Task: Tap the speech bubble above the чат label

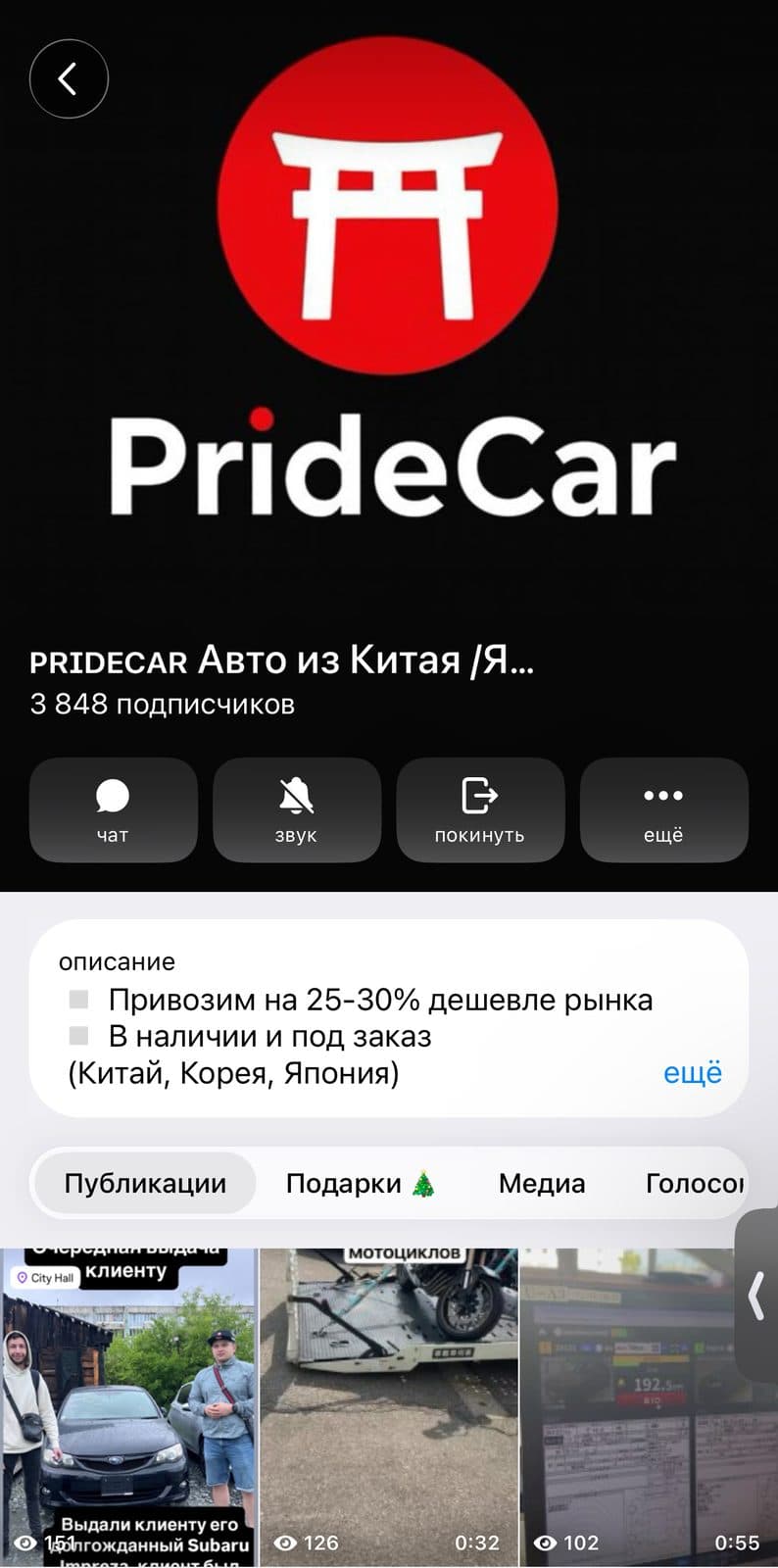Action: click(x=113, y=796)
